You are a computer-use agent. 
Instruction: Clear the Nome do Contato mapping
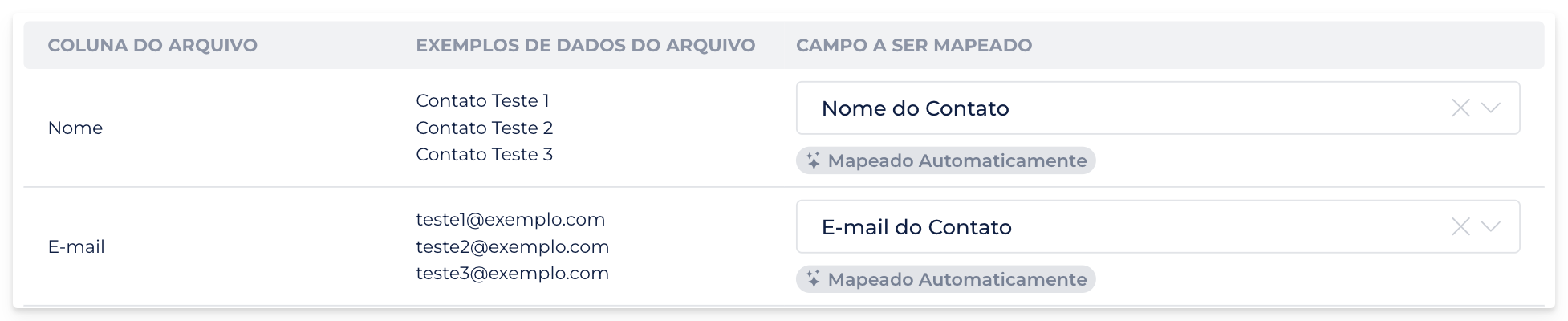pyautogui.click(x=1460, y=108)
